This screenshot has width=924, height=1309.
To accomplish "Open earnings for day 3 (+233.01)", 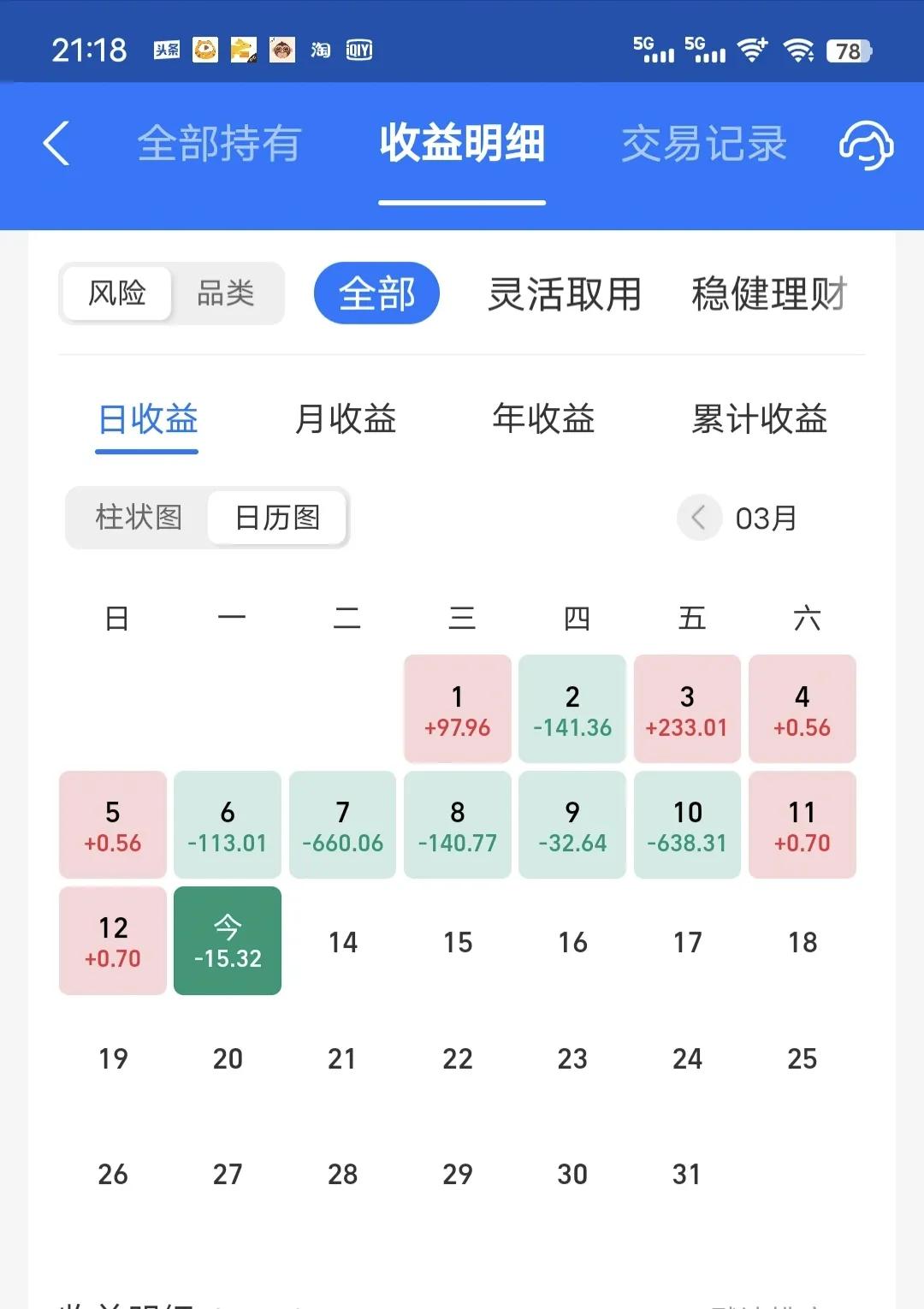I will point(687,709).
